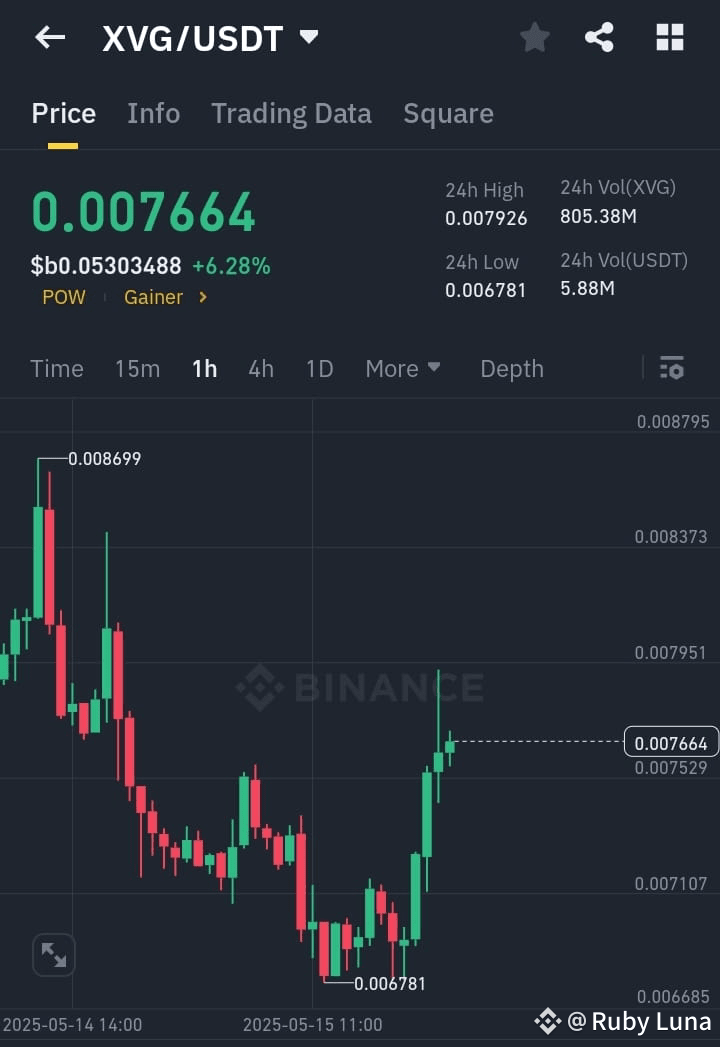
Task: Tap the POW category label
Action: point(63,297)
